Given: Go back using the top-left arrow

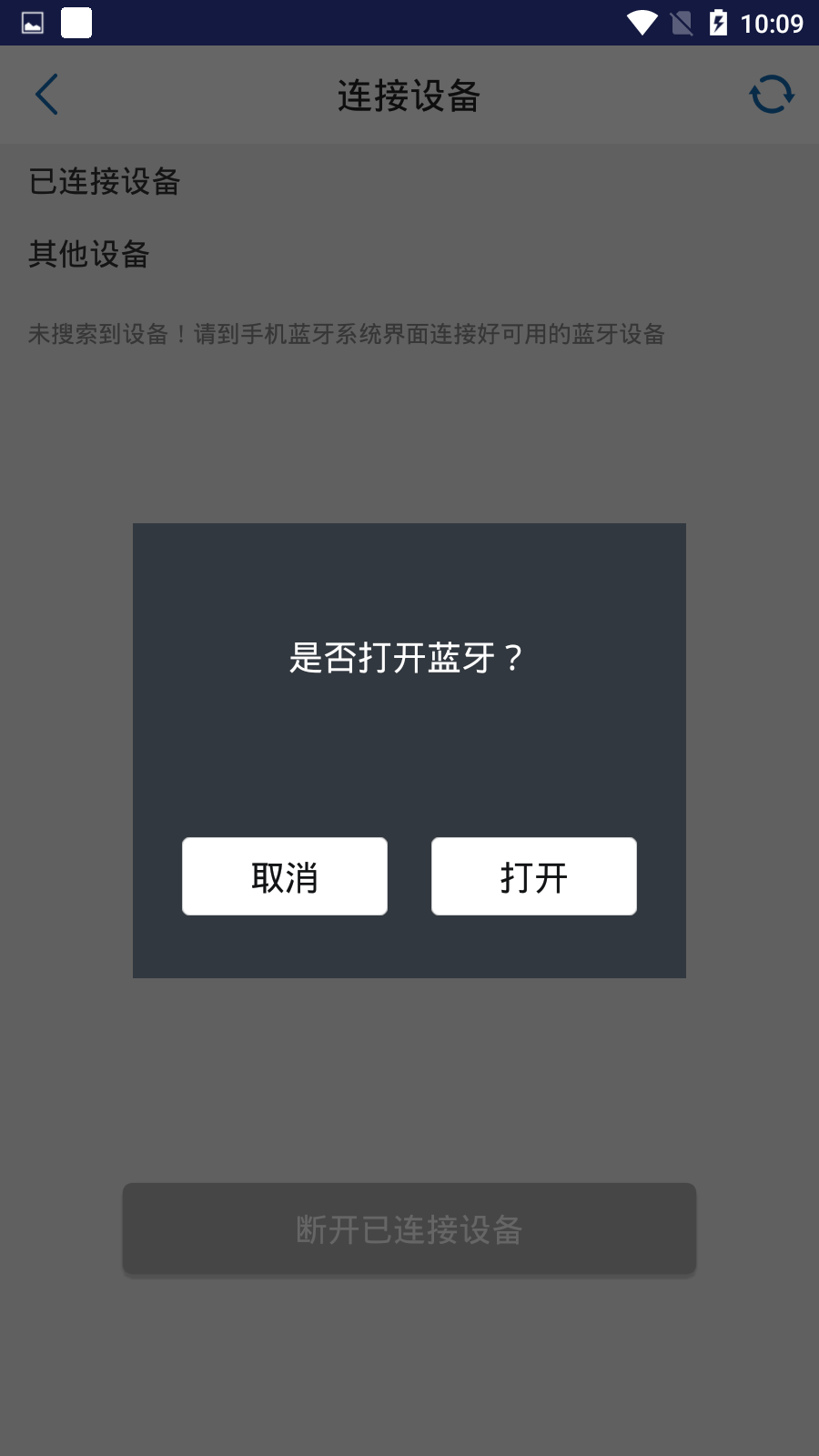Looking at the screenshot, I should click(x=46, y=95).
